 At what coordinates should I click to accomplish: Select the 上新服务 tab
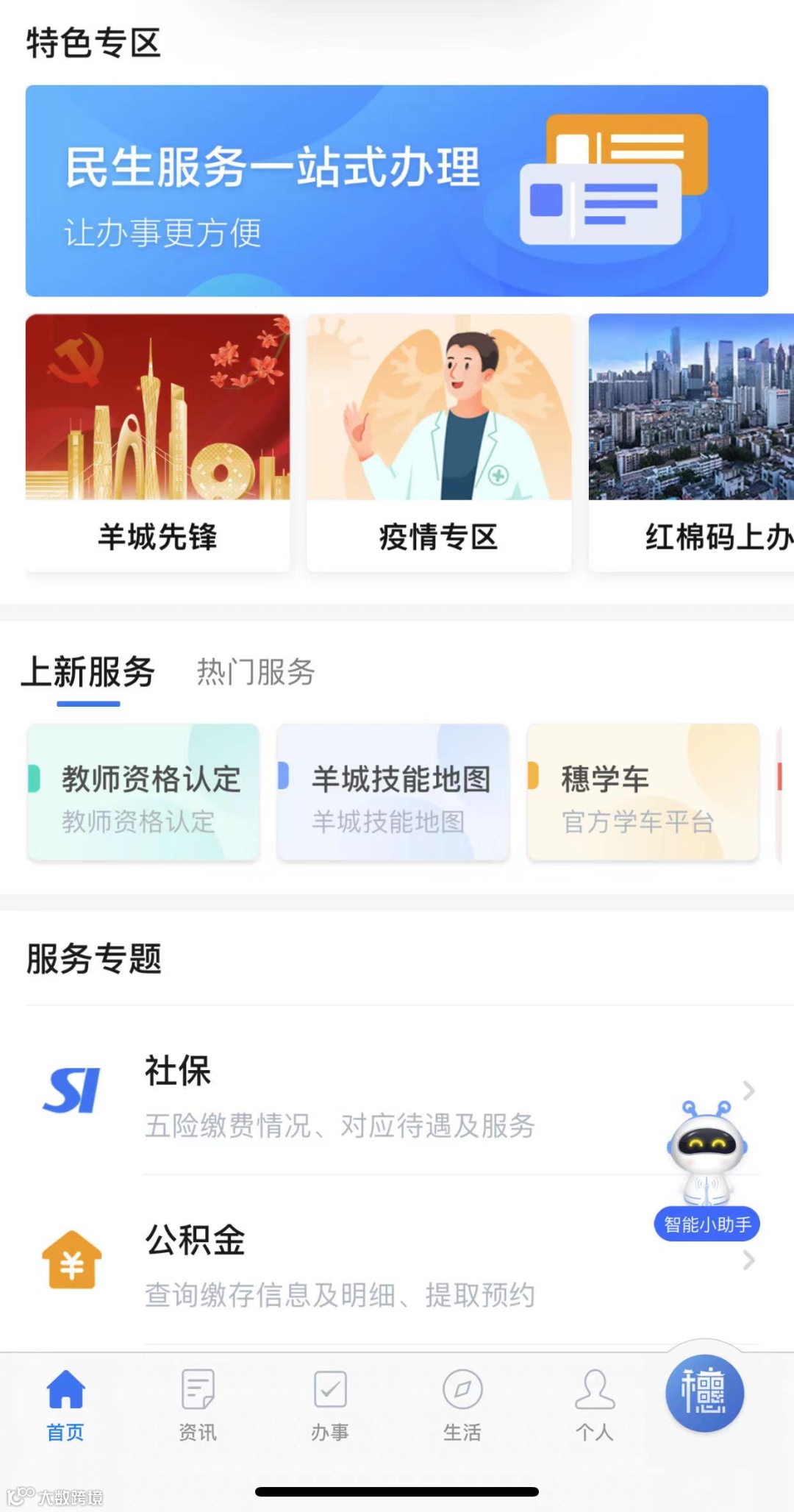click(x=88, y=672)
